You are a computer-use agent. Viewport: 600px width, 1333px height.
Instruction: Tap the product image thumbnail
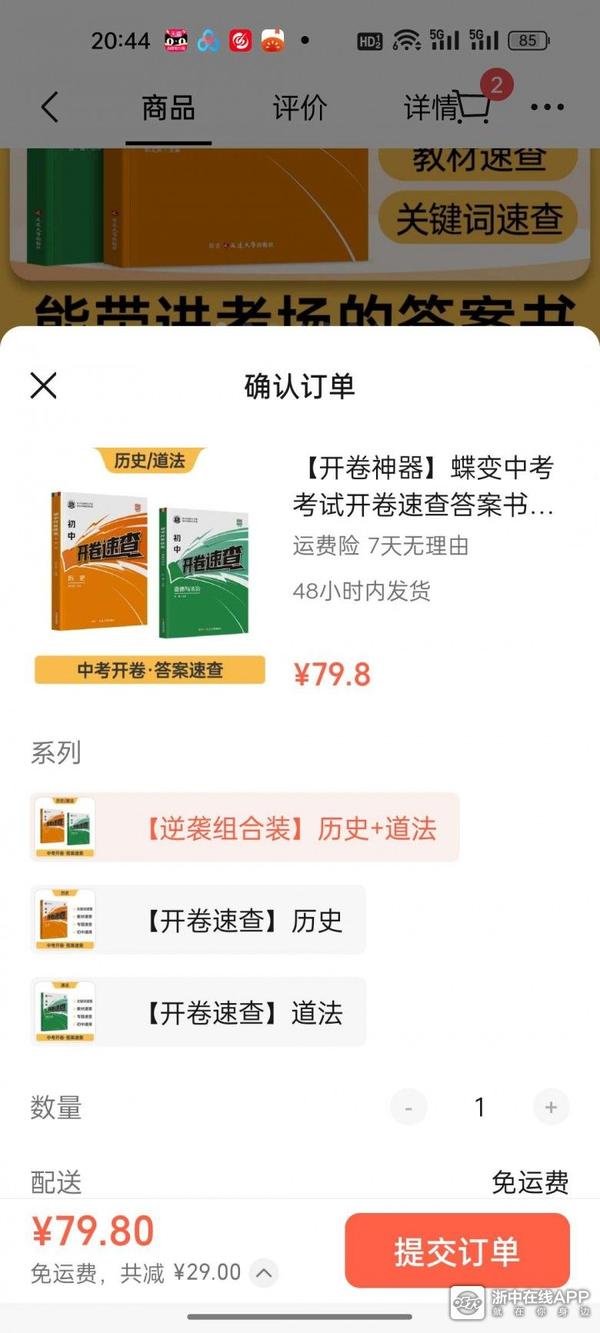(150, 566)
